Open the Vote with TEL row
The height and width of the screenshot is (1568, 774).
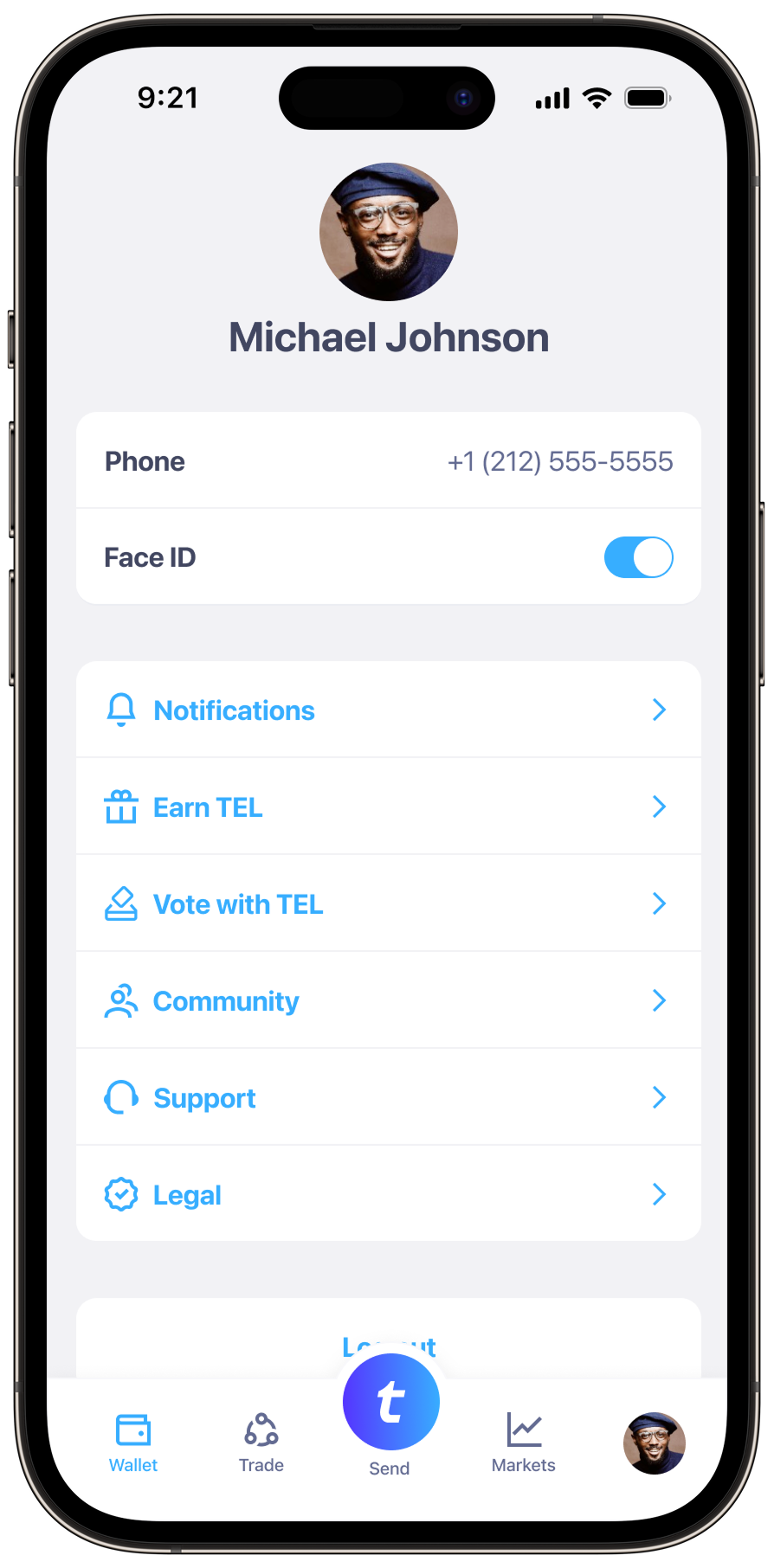(388, 904)
